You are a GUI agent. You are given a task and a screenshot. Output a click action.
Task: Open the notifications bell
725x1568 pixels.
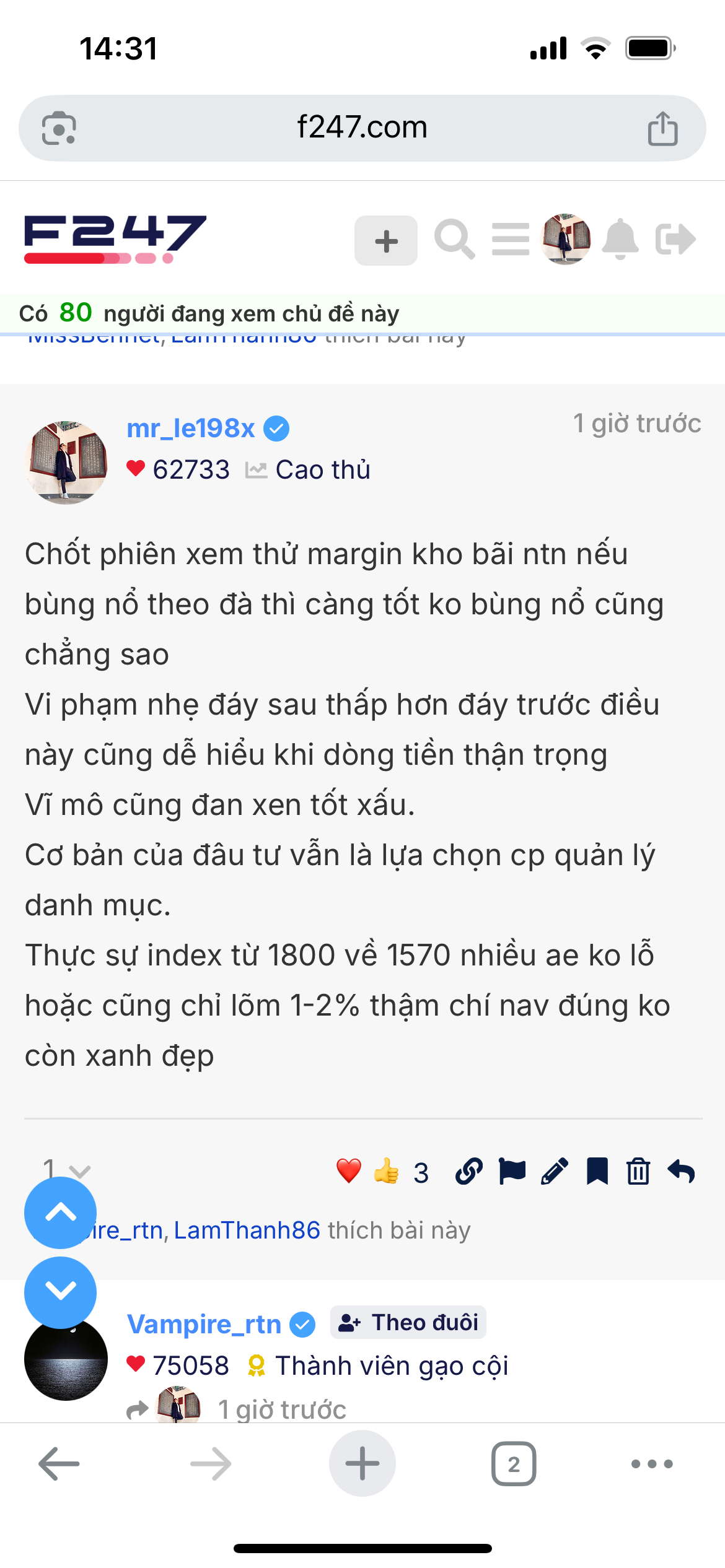[620, 239]
